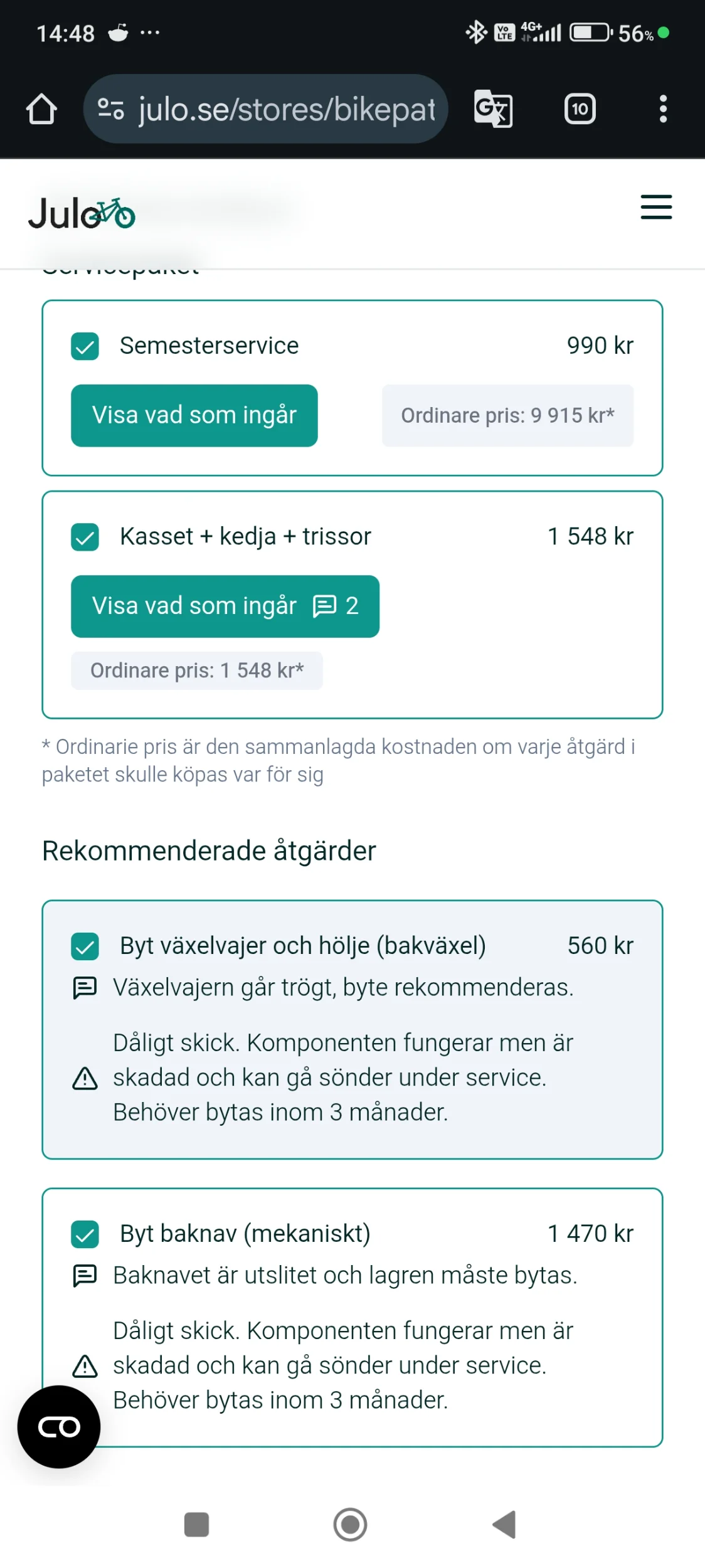The image size is (705, 1568).
Task: Tap the julo.se address bar
Action: click(x=265, y=109)
